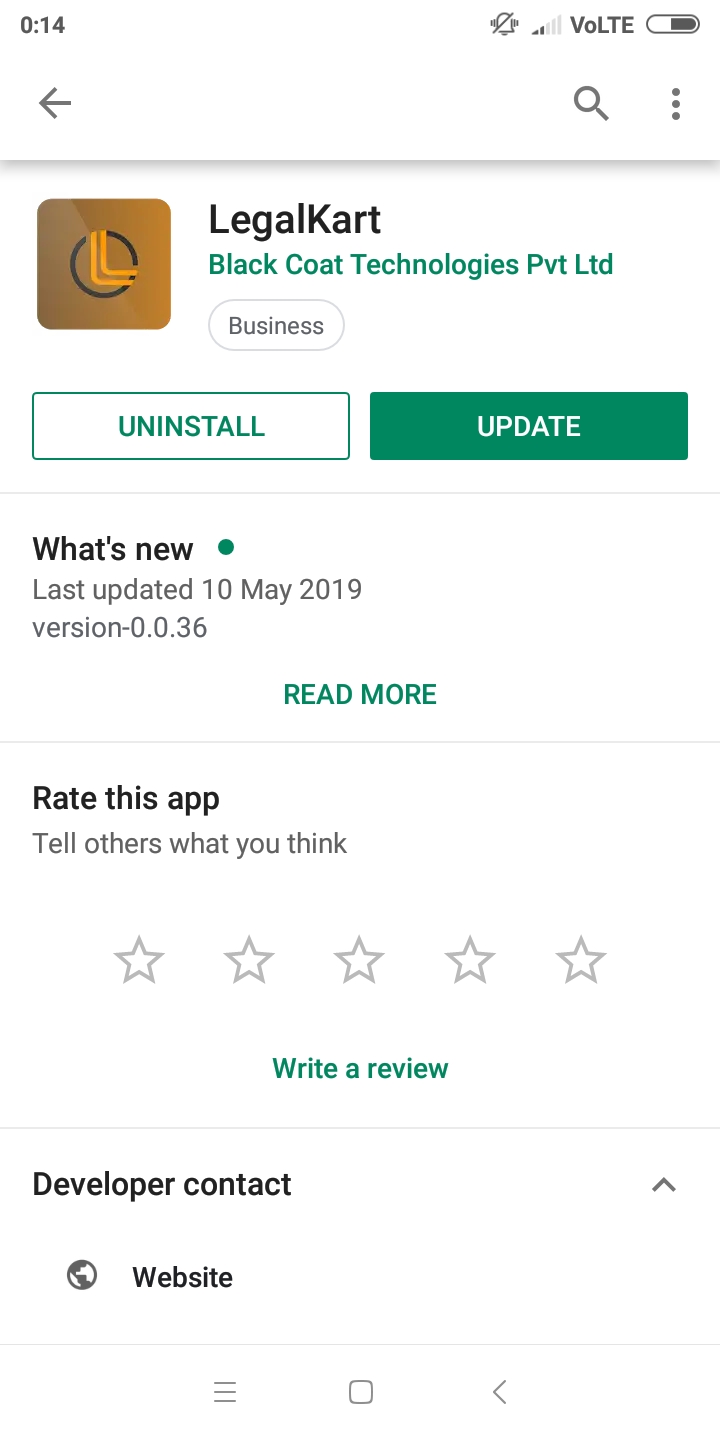720x1440 pixels.
Task: Rate the app one star
Action: pos(139,961)
